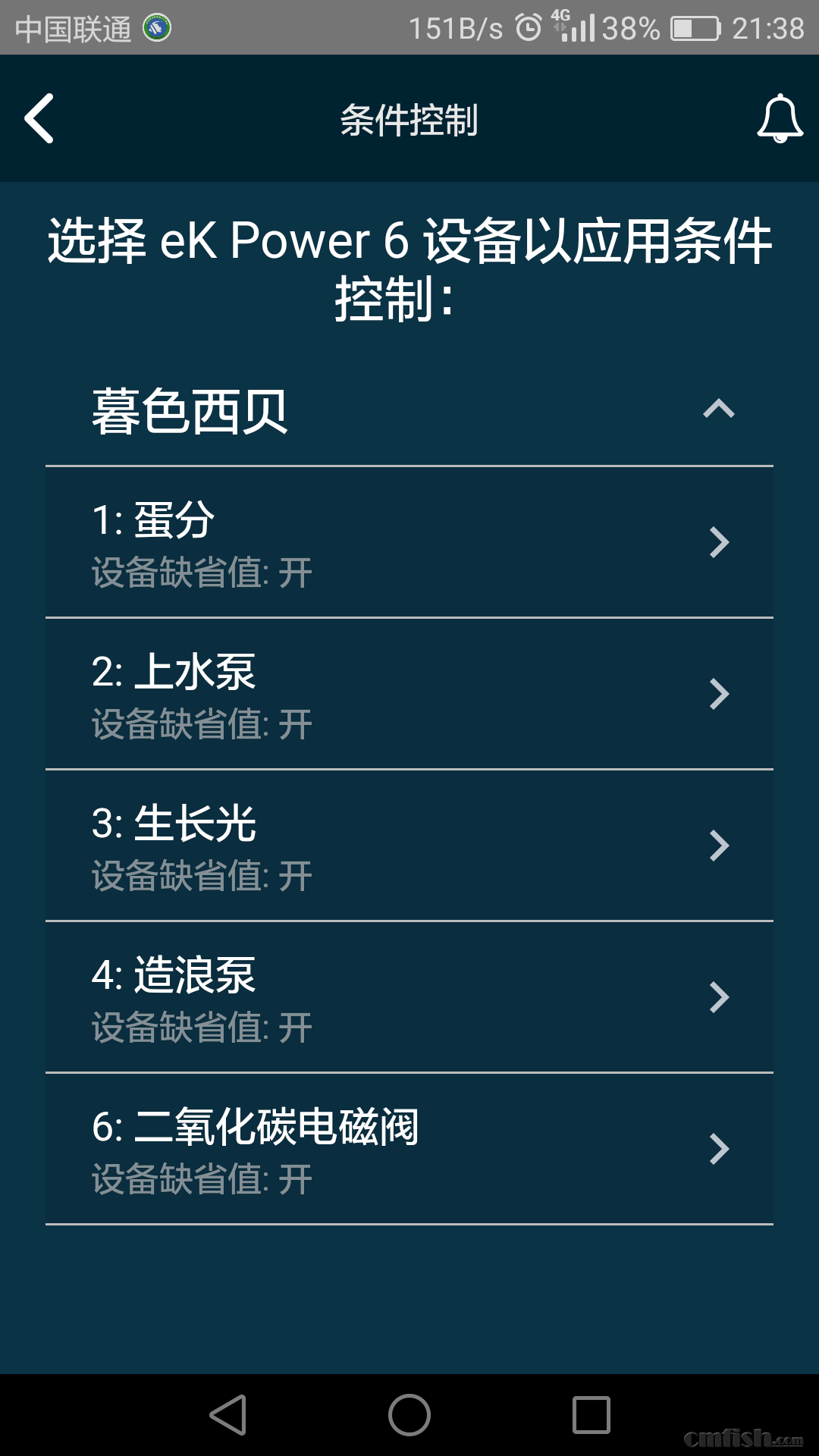
Task: Open outlet 1: 蛋分
Action: coord(409,542)
